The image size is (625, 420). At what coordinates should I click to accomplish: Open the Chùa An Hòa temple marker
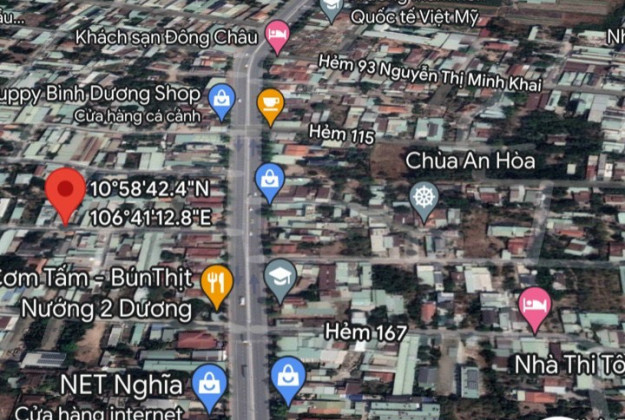(x=425, y=199)
